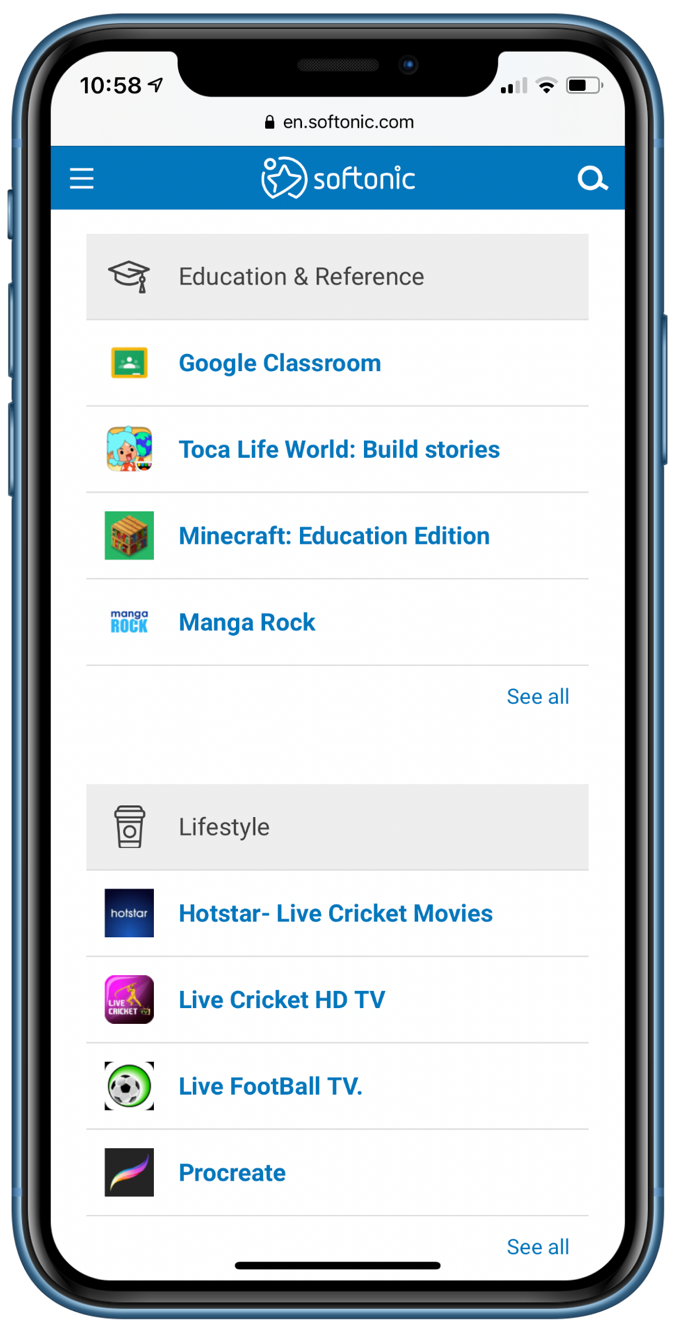Open Google Classroom app page

279,363
